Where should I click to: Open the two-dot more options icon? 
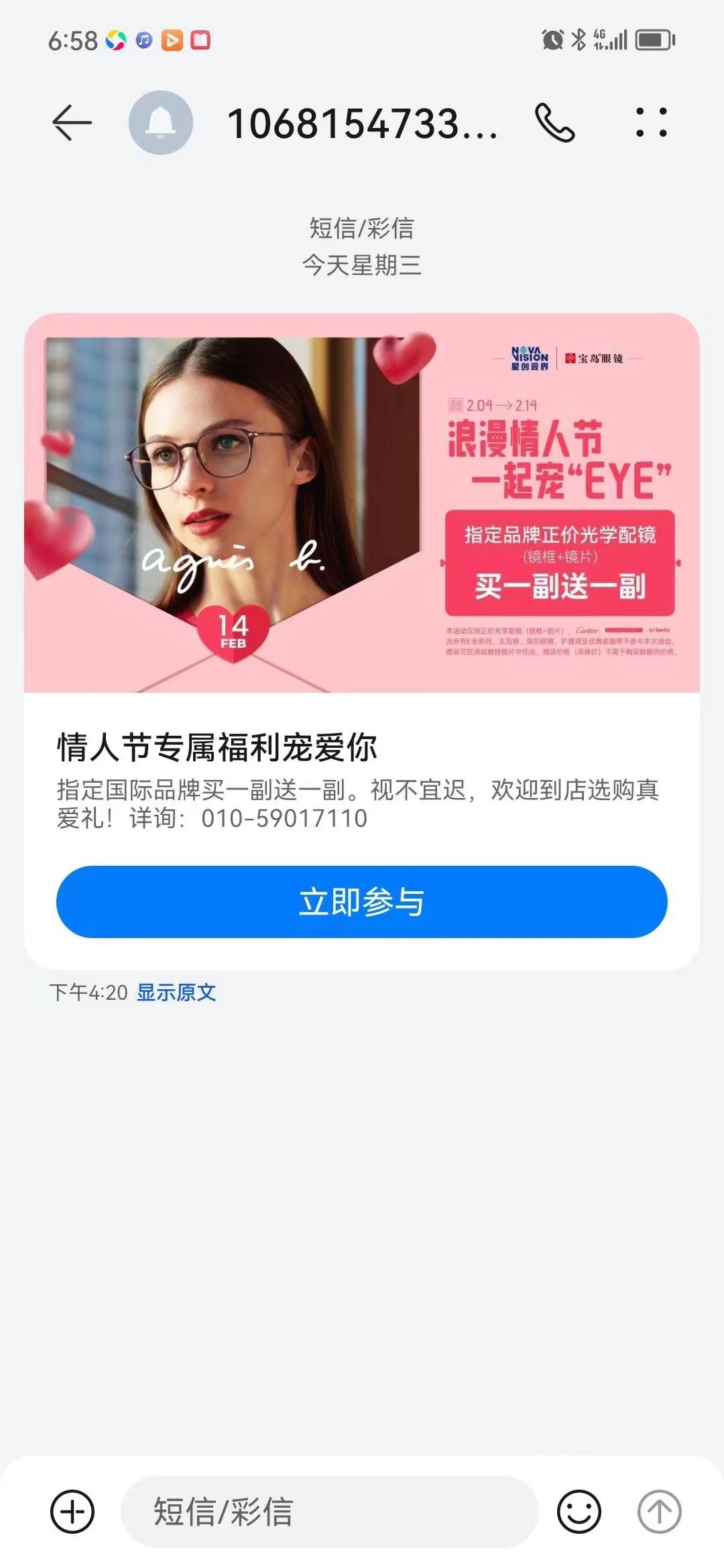point(651,123)
